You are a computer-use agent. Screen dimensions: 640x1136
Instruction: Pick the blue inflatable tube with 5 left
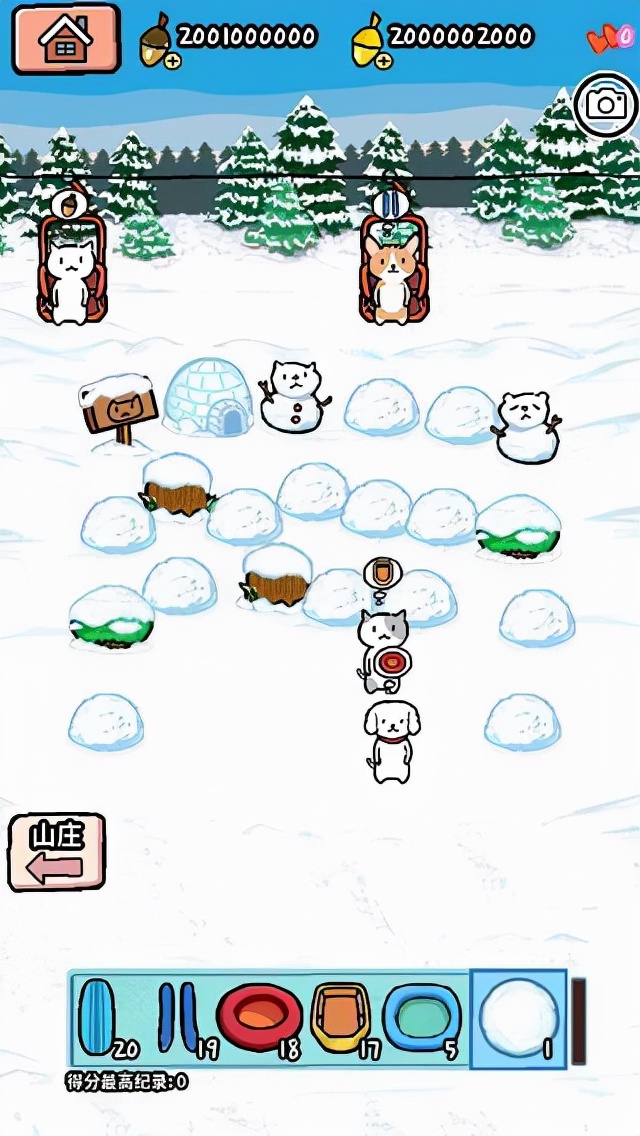(421, 1017)
